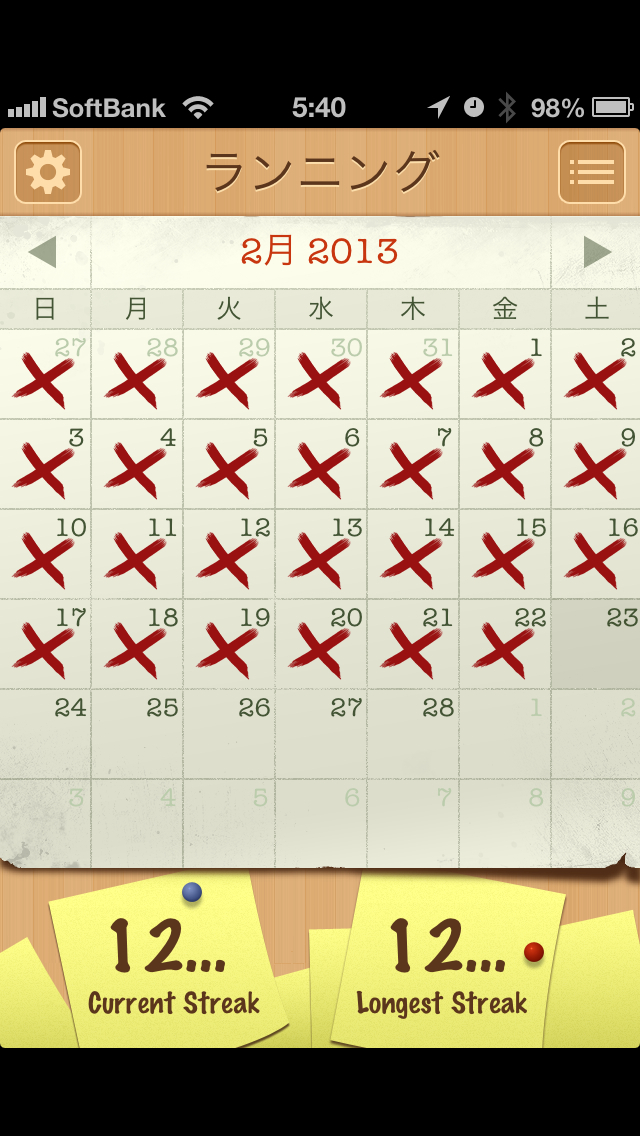This screenshot has width=640, height=1136.
Task: Uncheck the X on February 22
Action: point(504,644)
